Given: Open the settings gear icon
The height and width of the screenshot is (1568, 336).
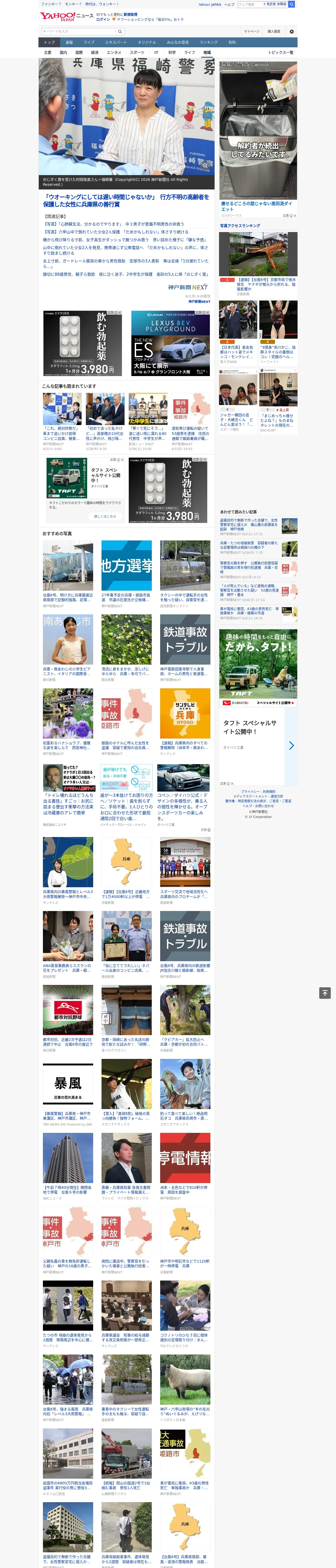Looking at the screenshot, I should coord(292,31).
